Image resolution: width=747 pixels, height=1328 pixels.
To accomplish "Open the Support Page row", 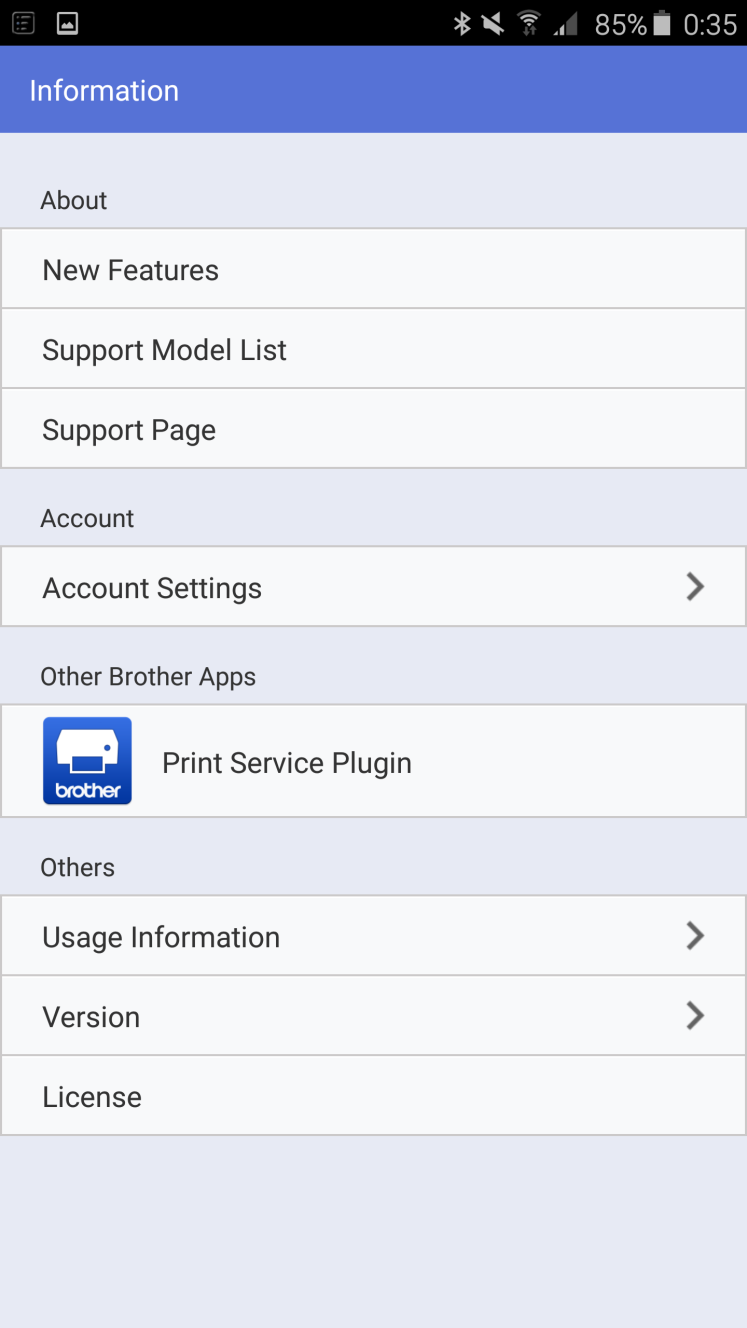I will click(373, 429).
